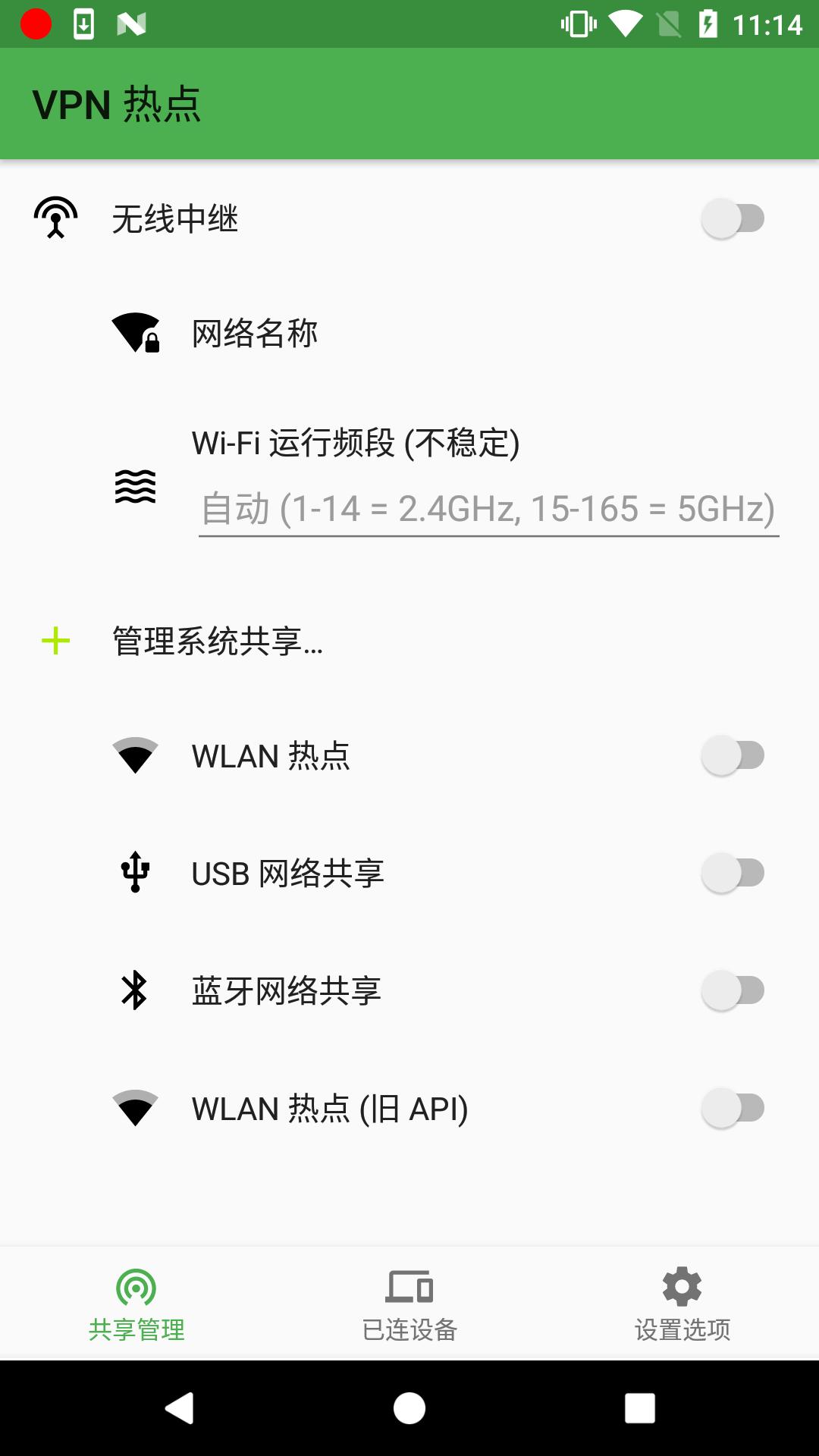This screenshot has width=819, height=1456.
Task: Open 管理系统共享 row
Action: coord(409,642)
